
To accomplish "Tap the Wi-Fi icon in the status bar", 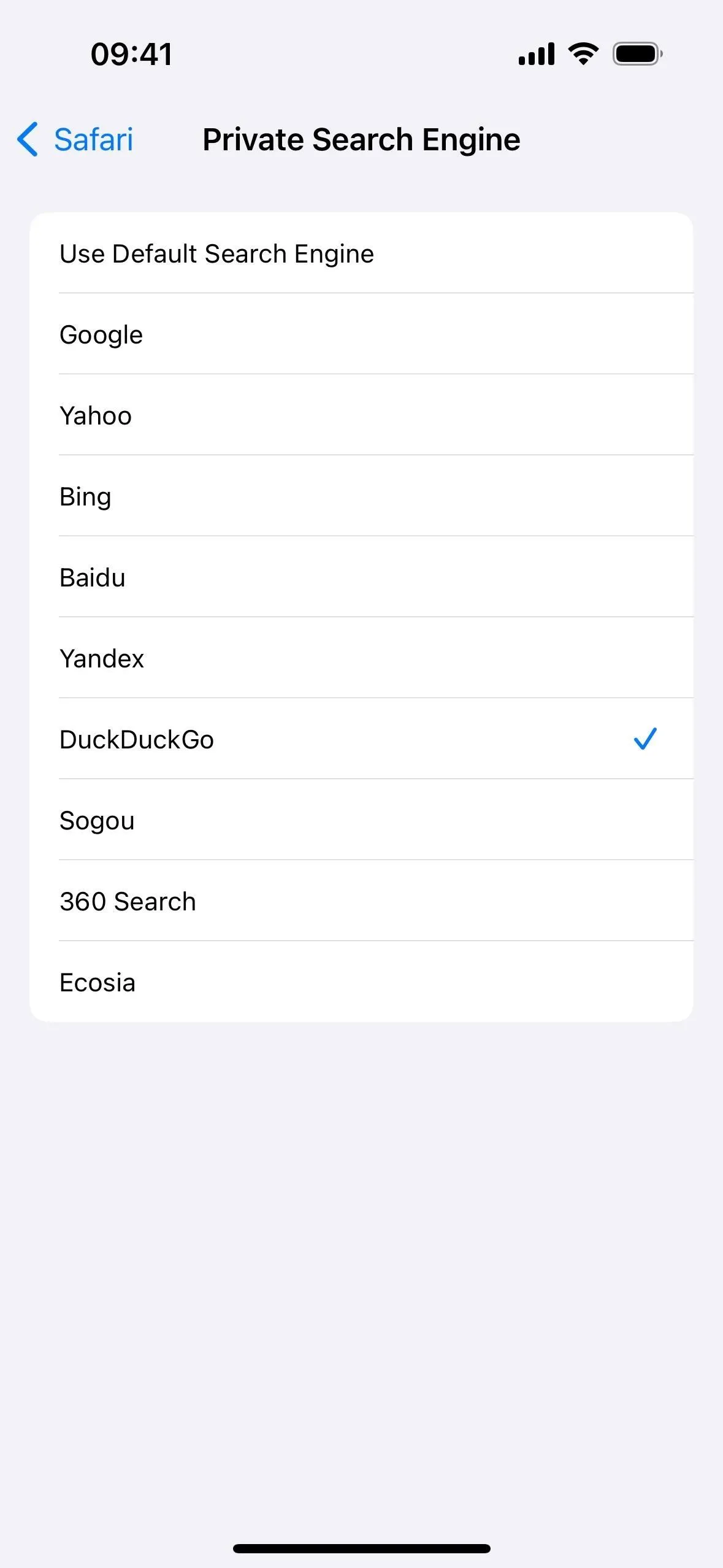I will pos(581,53).
